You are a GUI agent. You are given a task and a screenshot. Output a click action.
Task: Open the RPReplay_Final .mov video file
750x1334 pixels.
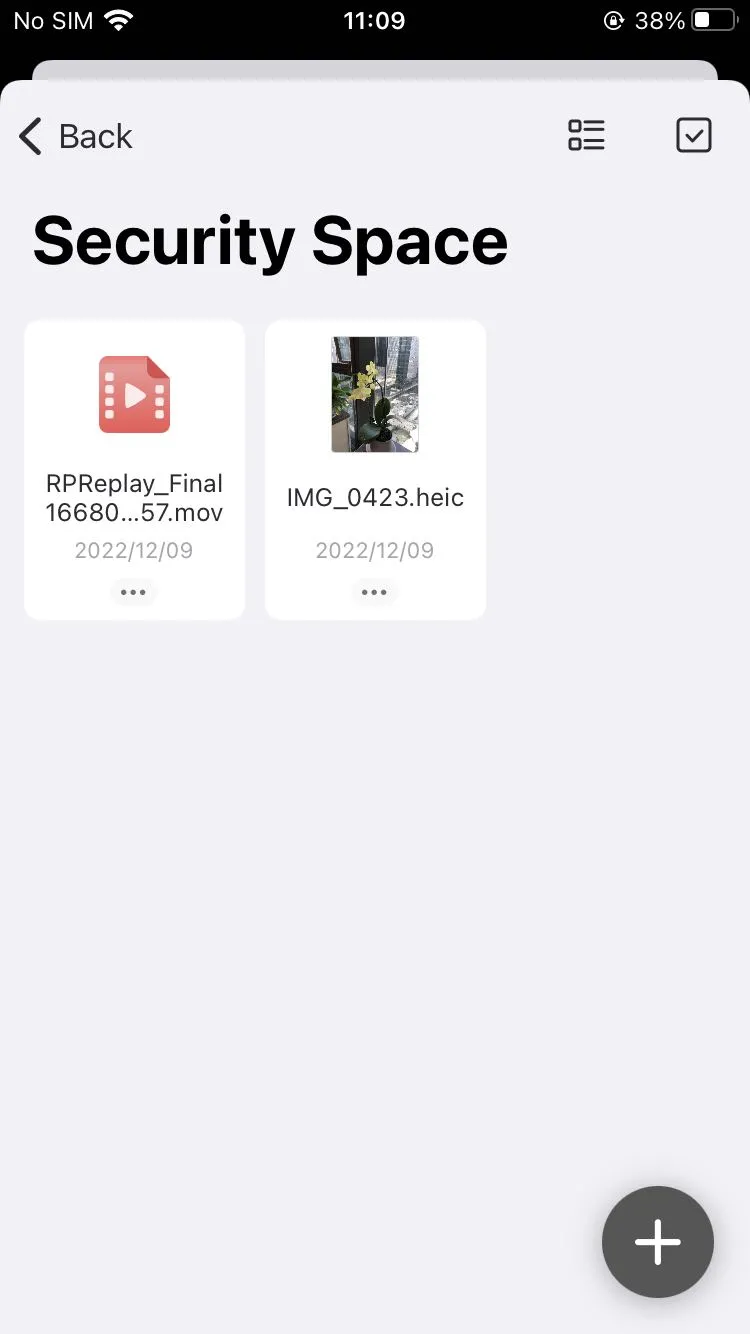point(134,395)
